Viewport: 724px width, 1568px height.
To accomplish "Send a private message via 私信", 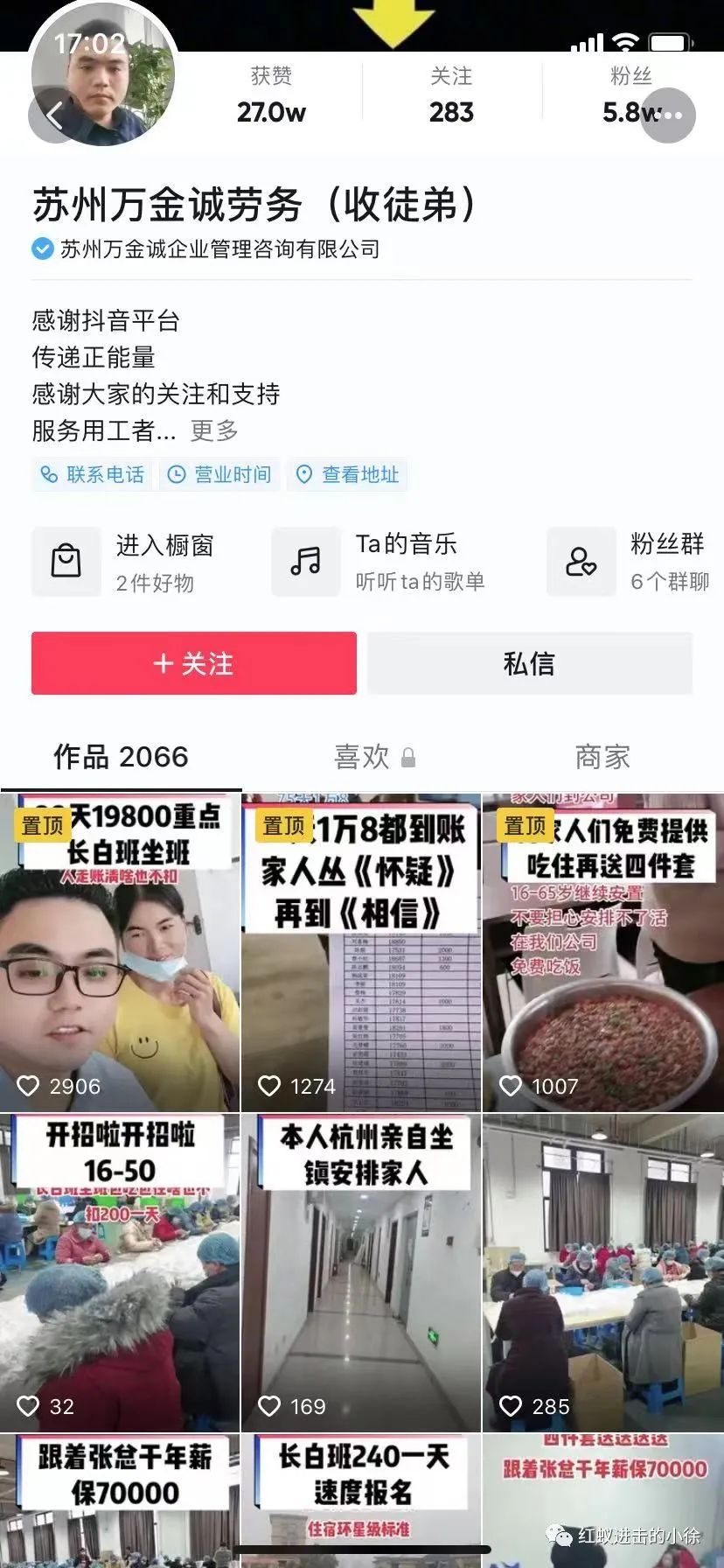I will (529, 663).
